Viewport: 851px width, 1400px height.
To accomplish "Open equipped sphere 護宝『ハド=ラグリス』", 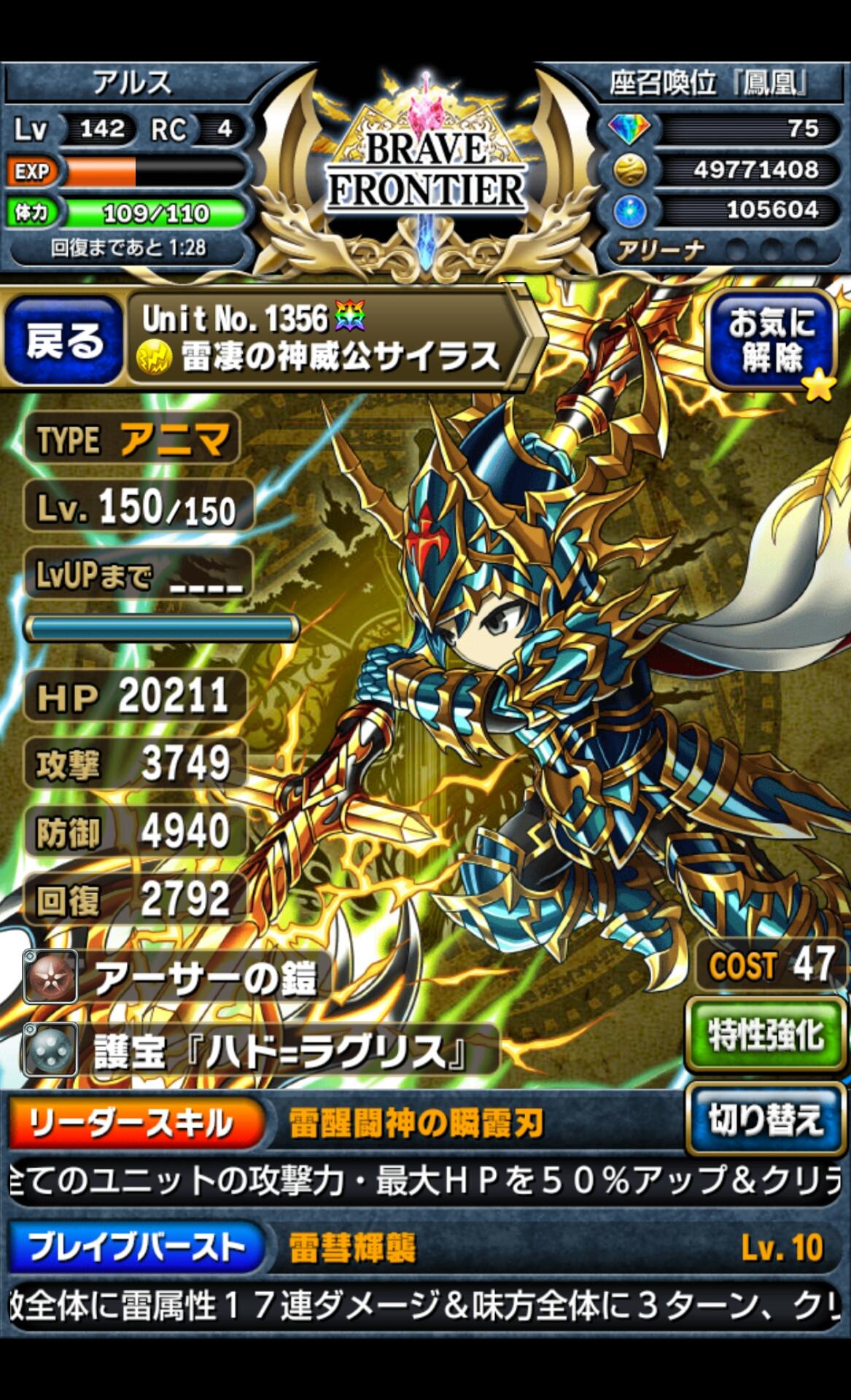I will click(248, 1051).
